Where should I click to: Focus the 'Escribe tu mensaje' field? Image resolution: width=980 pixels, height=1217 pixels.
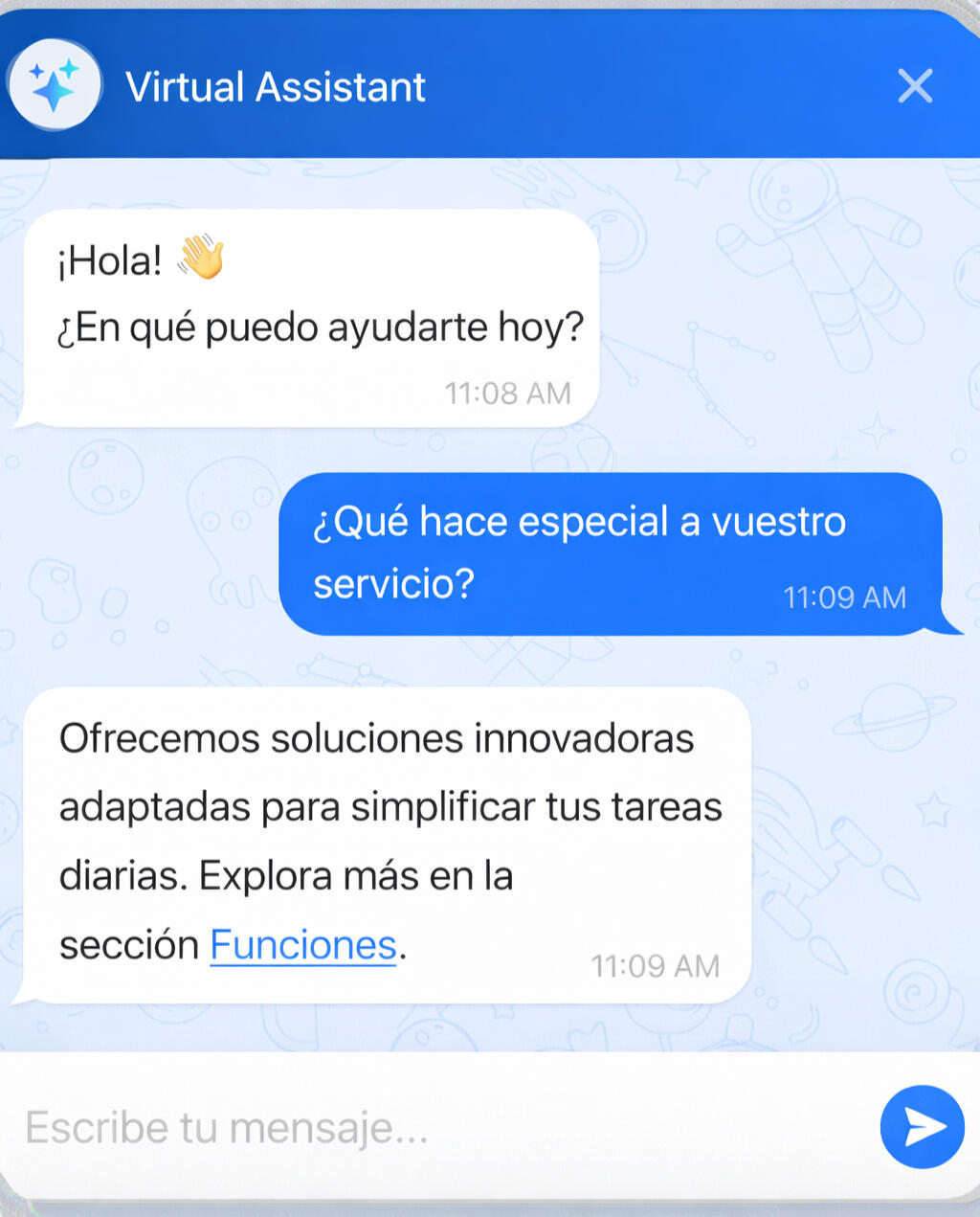click(x=431, y=1127)
